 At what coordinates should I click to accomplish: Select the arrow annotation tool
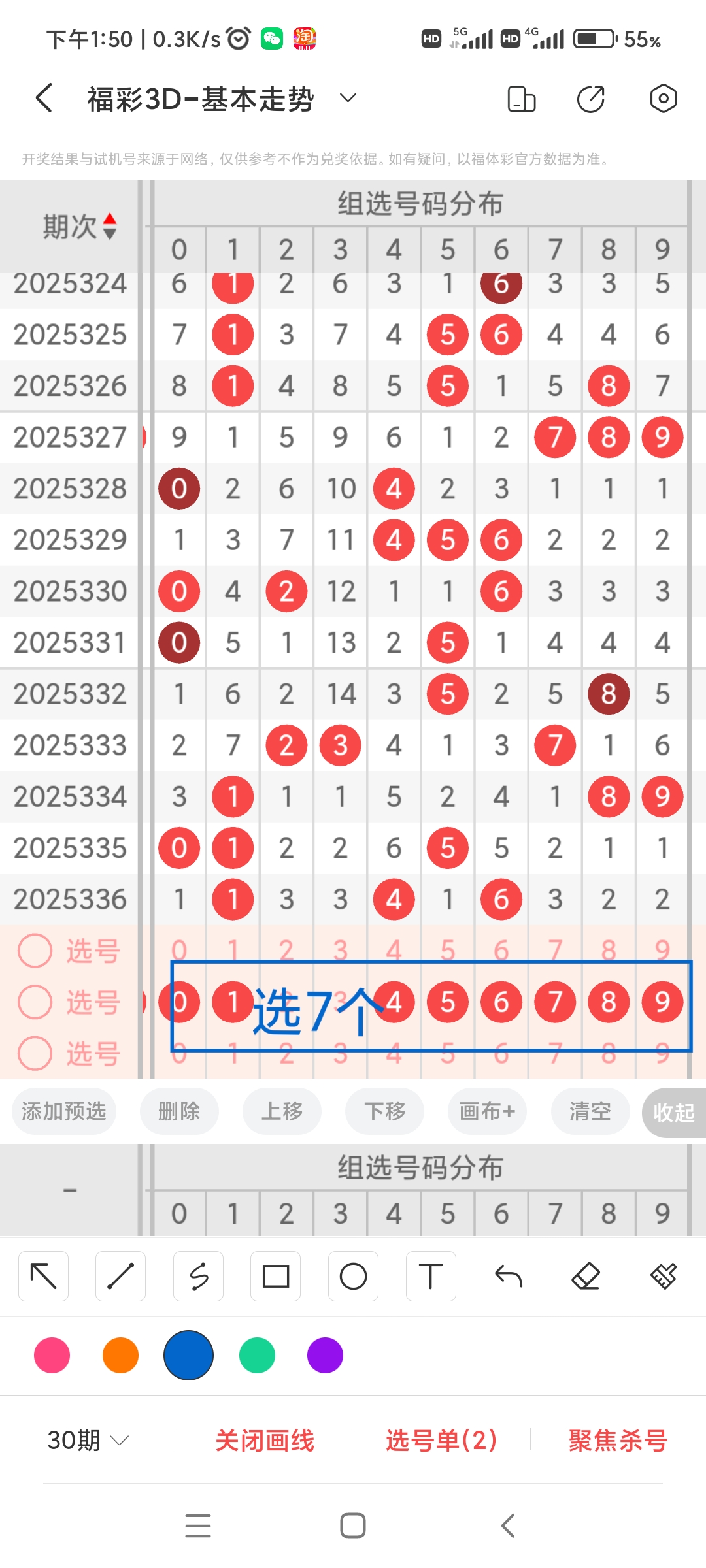click(43, 1275)
